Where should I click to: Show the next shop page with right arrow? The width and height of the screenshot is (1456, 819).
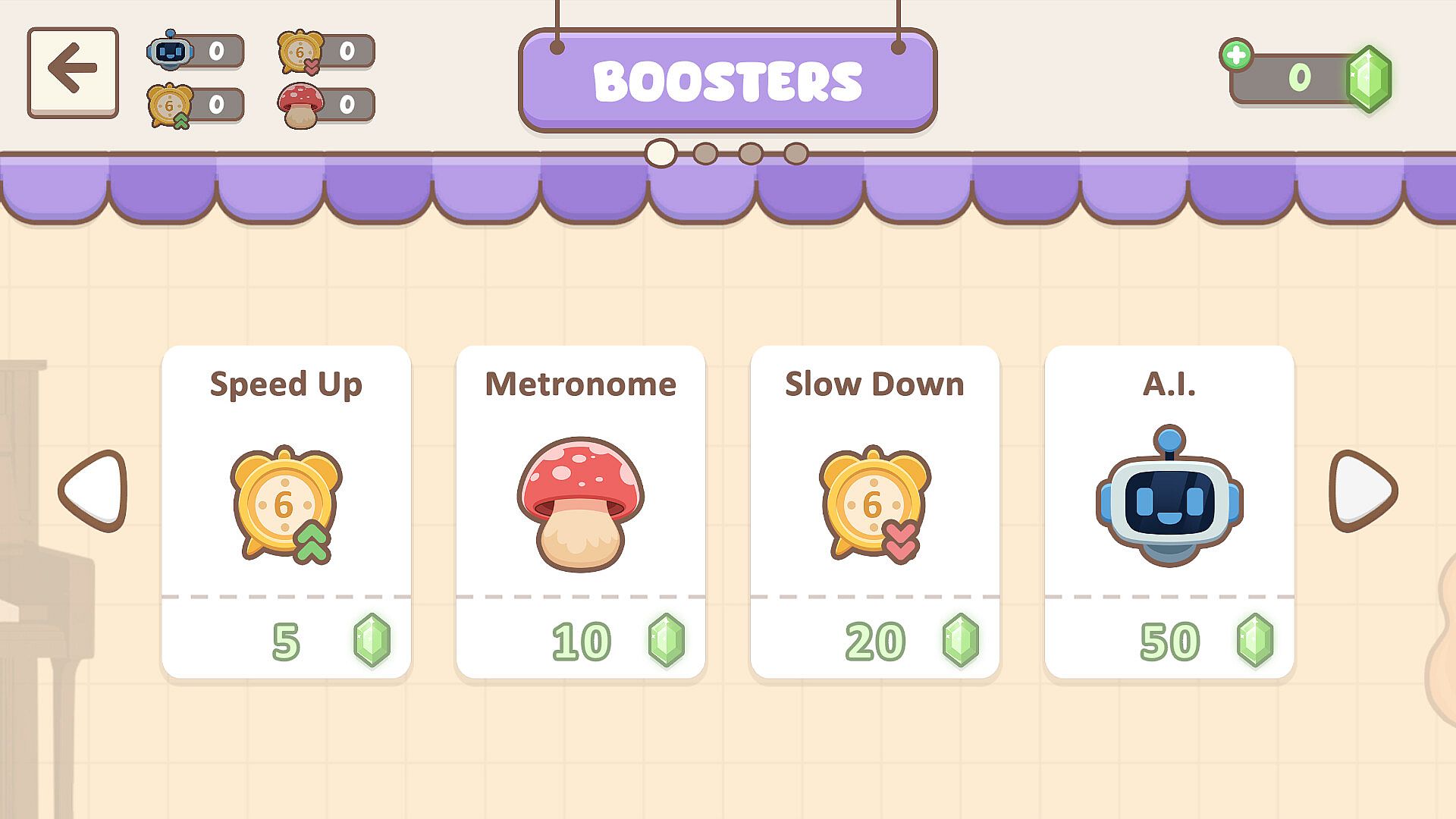tap(1363, 491)
